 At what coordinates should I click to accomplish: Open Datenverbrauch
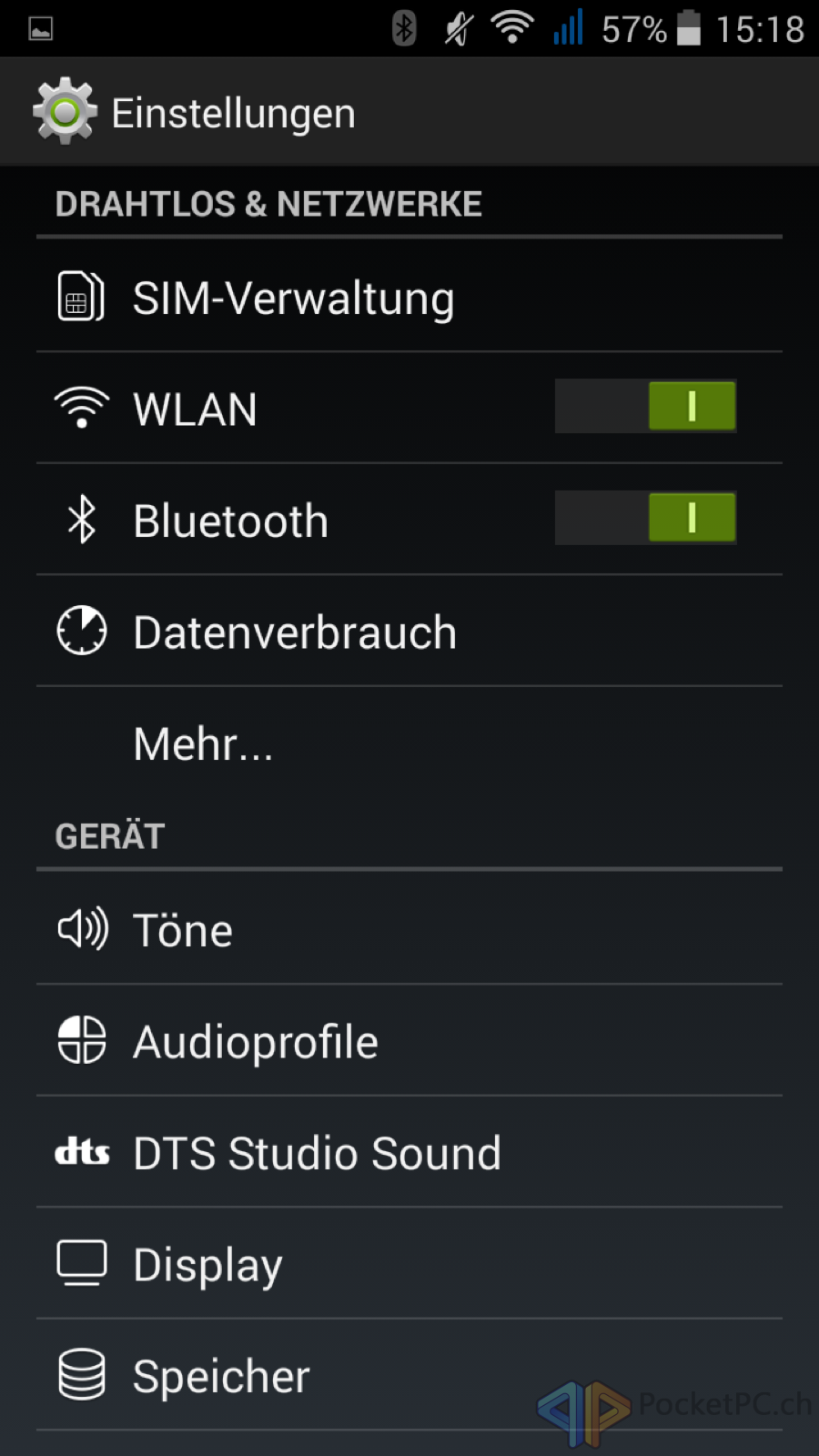[409, 632]
